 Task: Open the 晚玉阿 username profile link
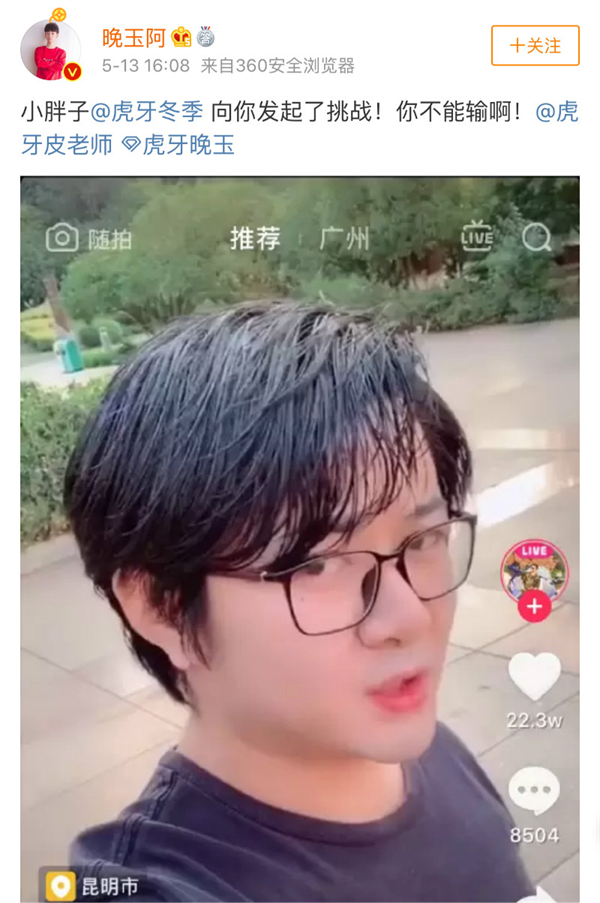point(134,38)
